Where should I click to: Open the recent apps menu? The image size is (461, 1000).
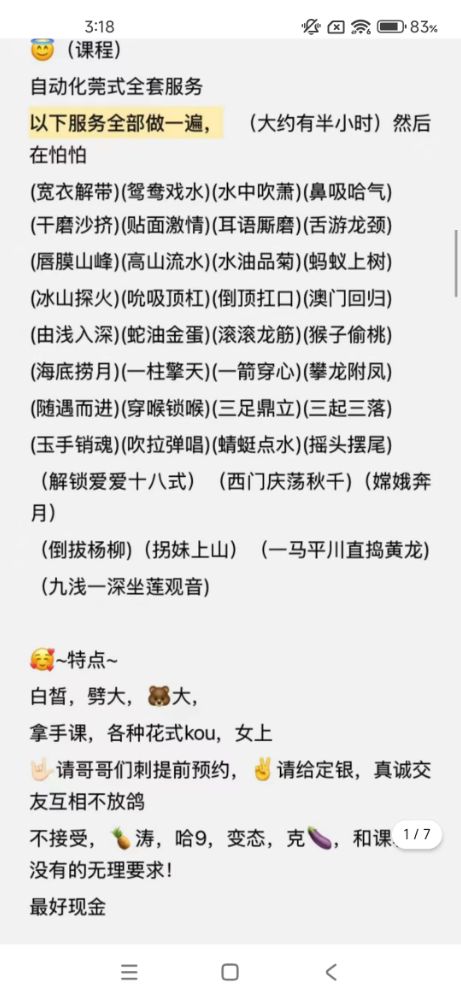tap(129, 972)
